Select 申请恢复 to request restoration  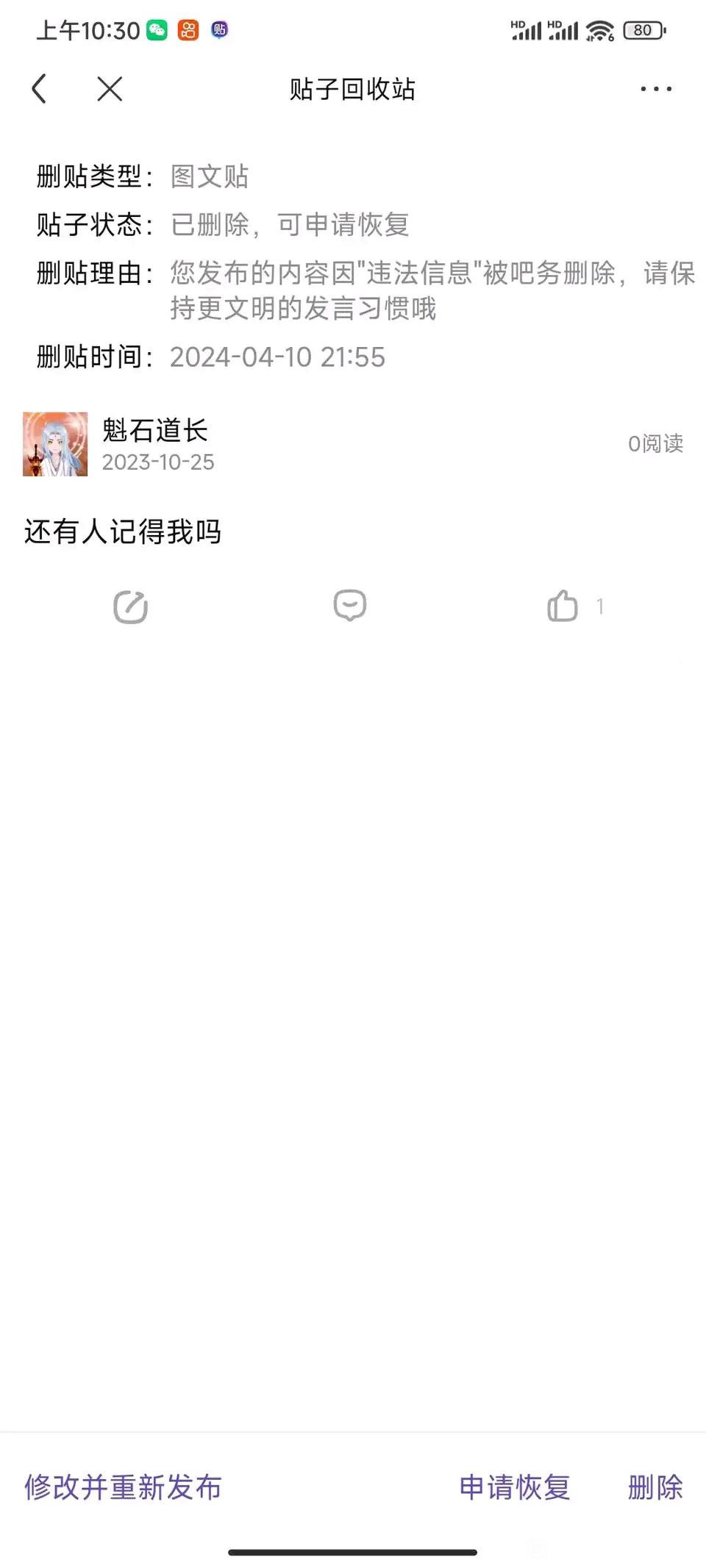pos(515,1486)
